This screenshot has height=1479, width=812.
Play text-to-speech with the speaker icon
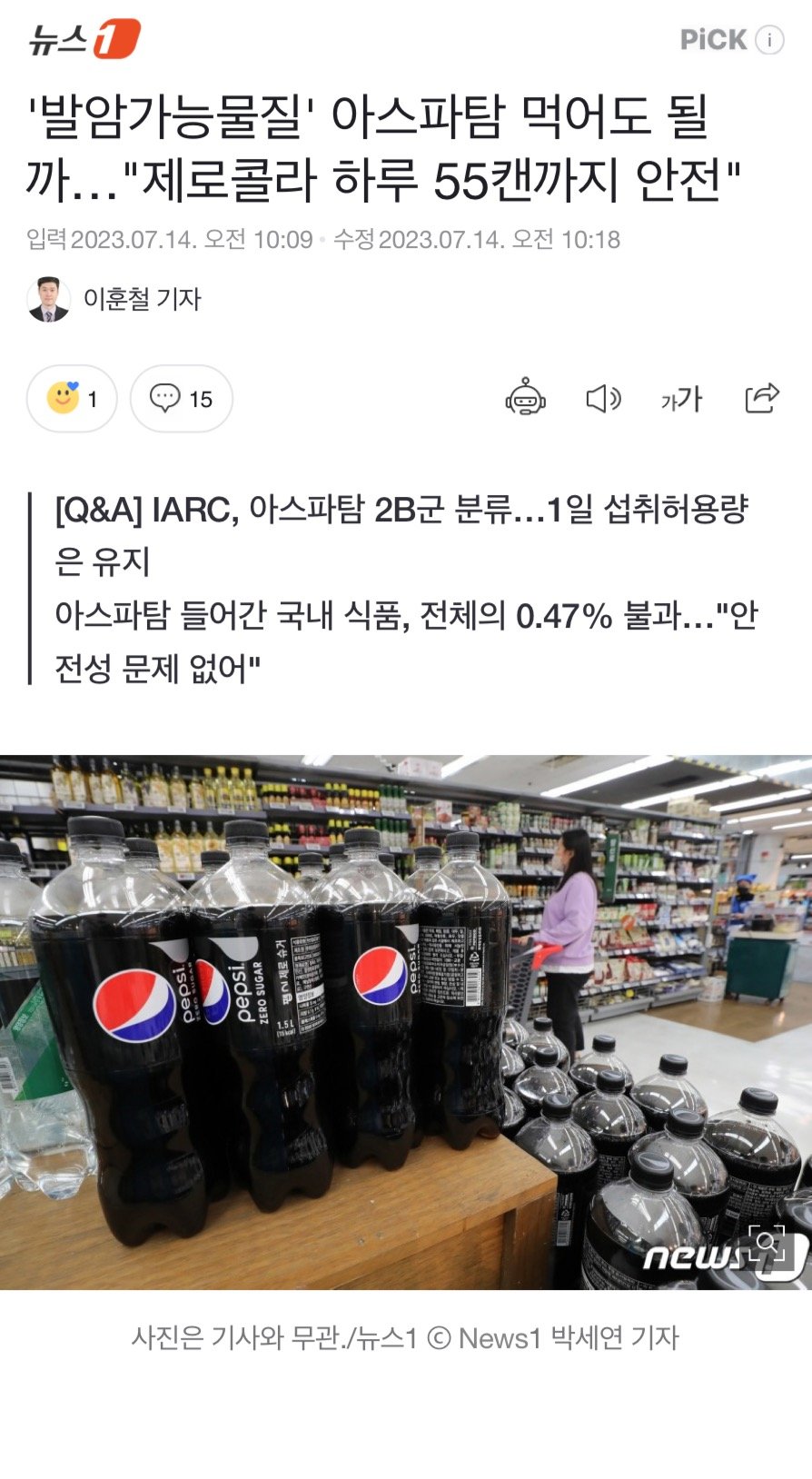(606, 400)
